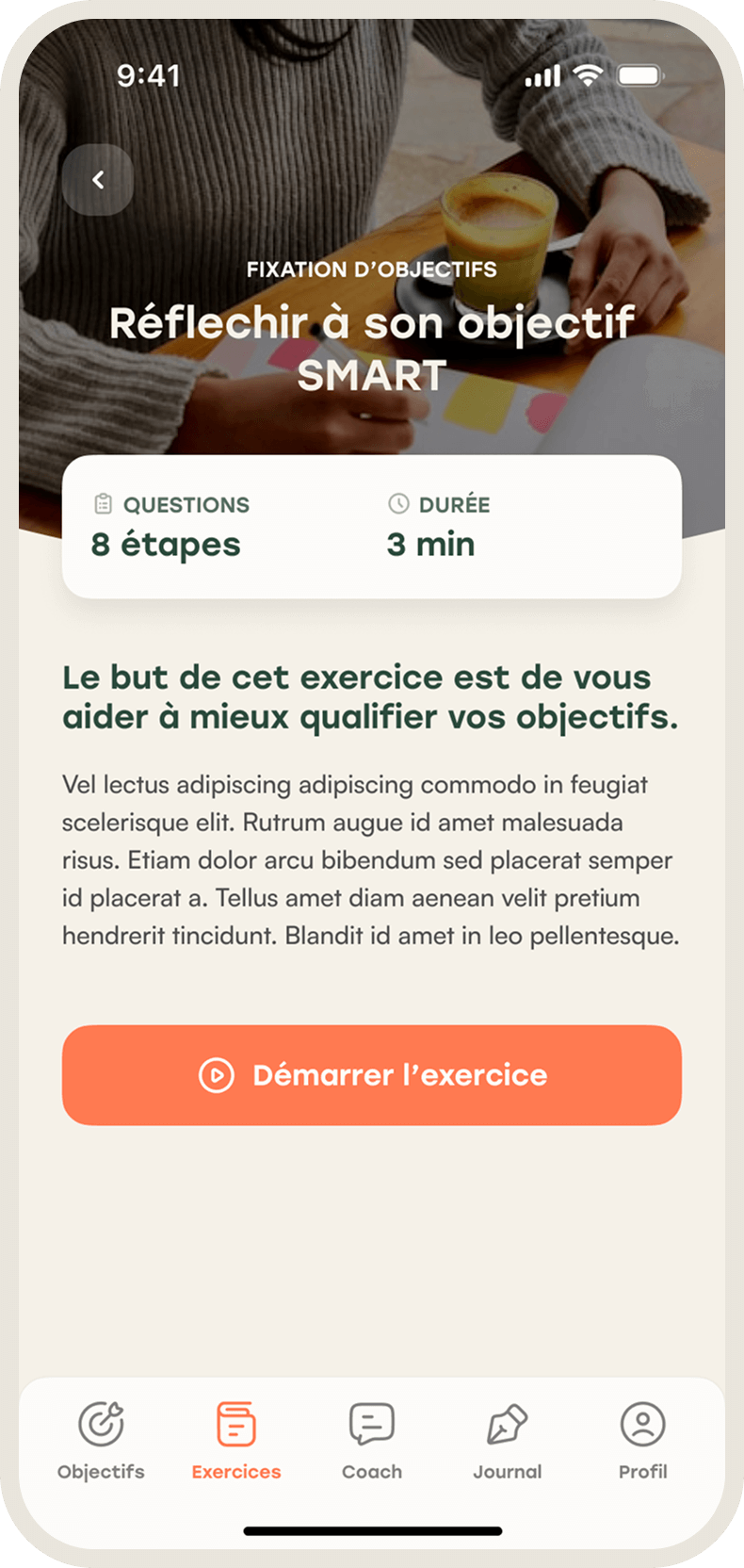Image resolution: width=744 pixels, height=1568 pixels.
Task: Start the exercise with Démarrer l'exercice
Action: [372, 1075]
